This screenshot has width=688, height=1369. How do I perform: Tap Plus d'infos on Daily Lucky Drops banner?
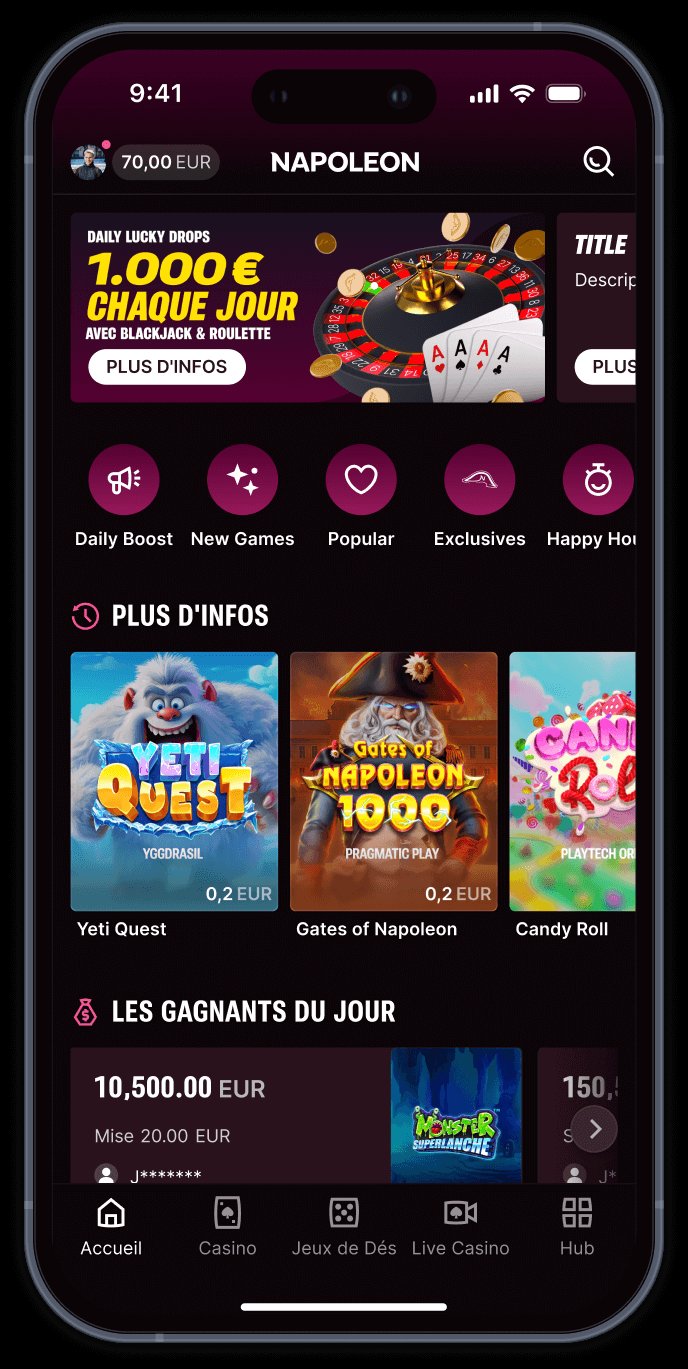(x=166, y=367)
